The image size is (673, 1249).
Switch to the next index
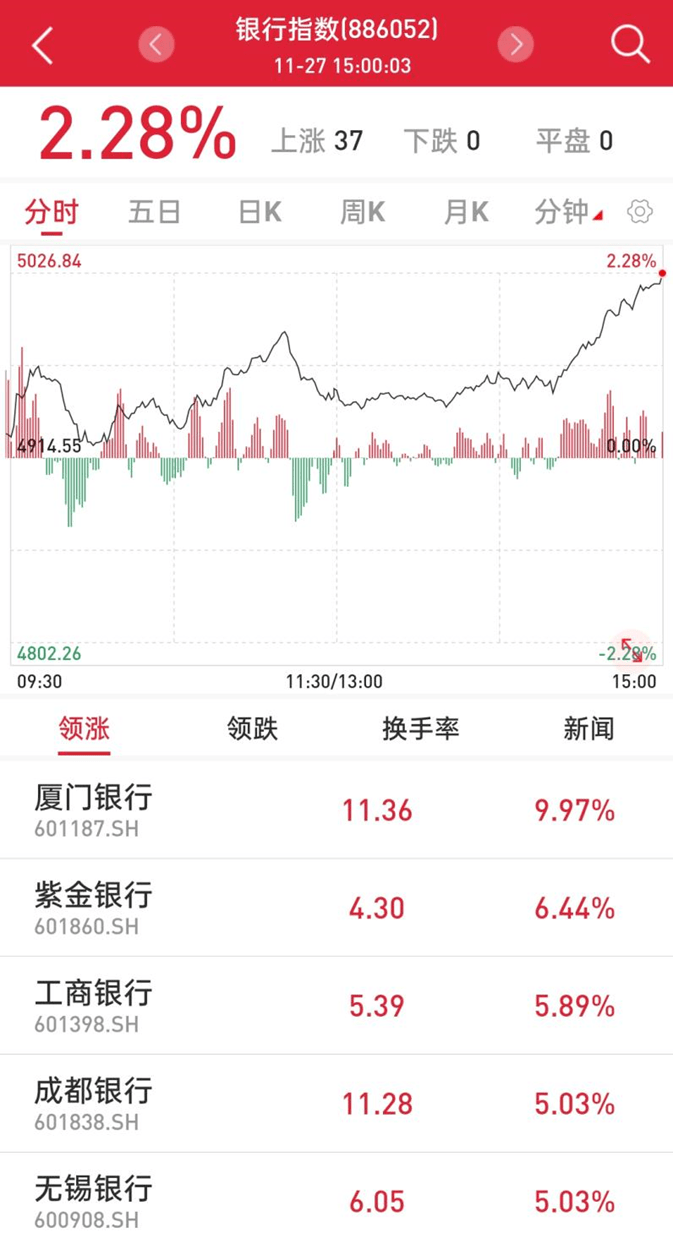pos(516,44)
